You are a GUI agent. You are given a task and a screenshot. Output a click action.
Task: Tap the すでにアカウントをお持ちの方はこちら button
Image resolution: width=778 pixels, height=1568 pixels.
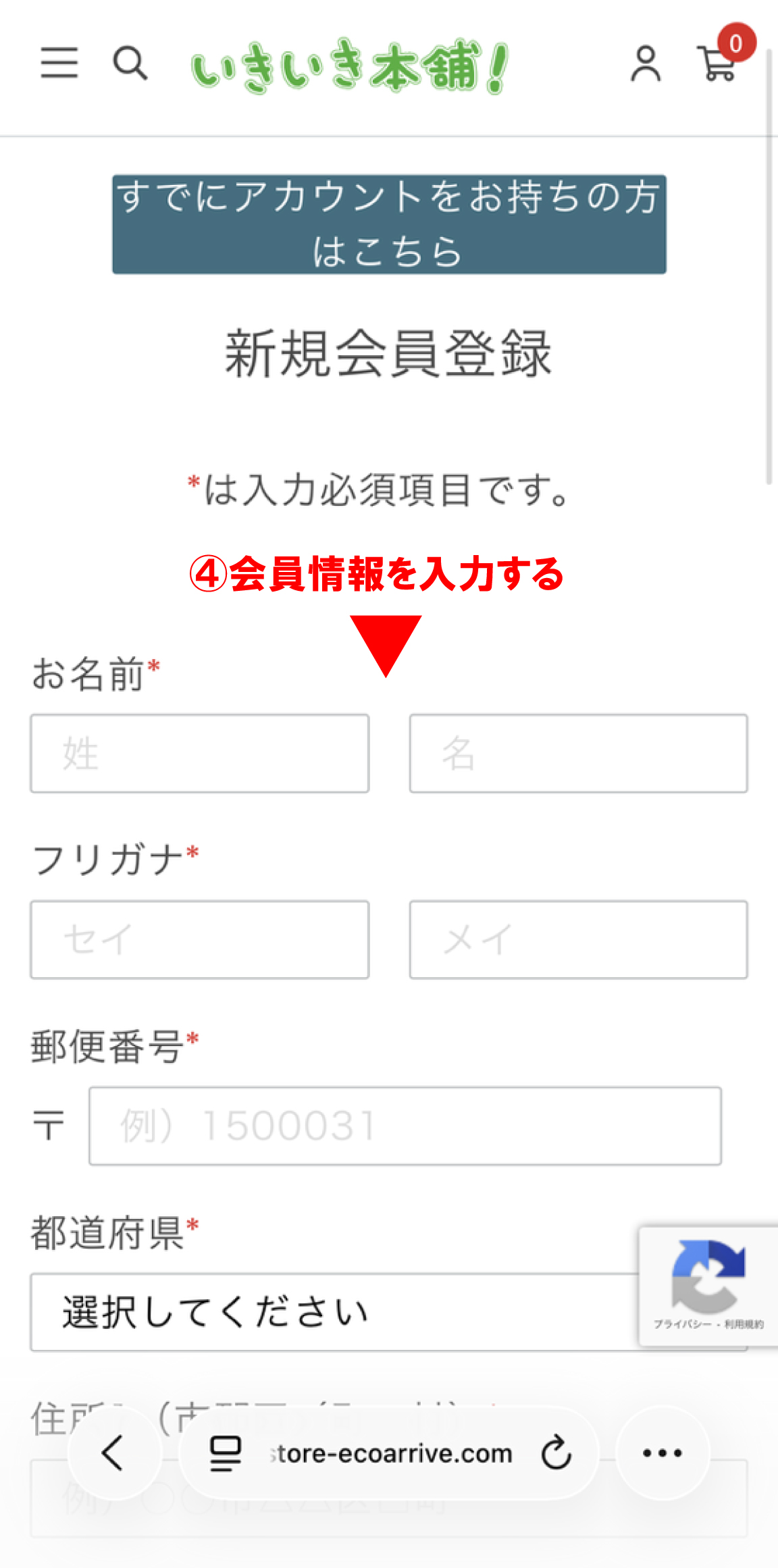pyautogui.click(x=389, y=224)
